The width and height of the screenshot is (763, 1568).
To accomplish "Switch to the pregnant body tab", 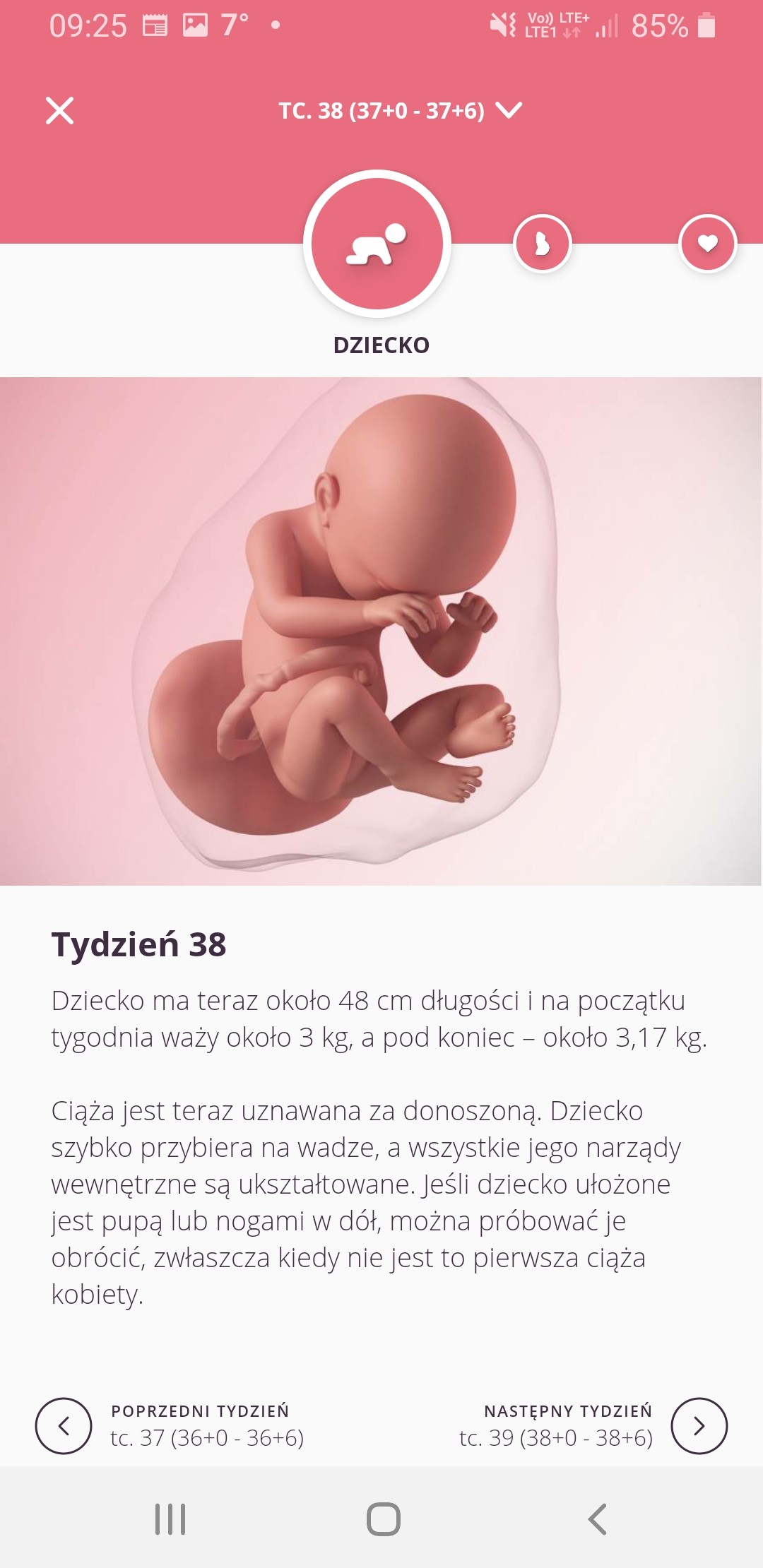I will (x=542, y=244).
